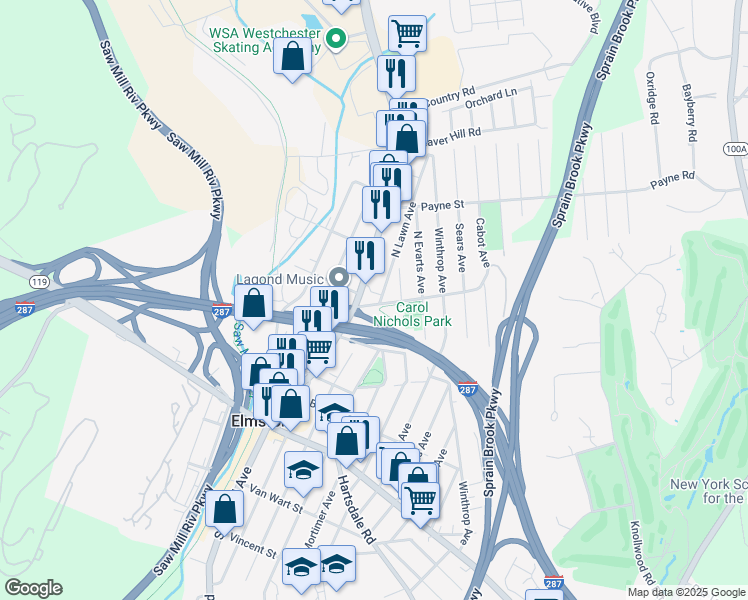Open the Lagond Music location pin
This screenshot has width=748, height=600.
[339, 278]
